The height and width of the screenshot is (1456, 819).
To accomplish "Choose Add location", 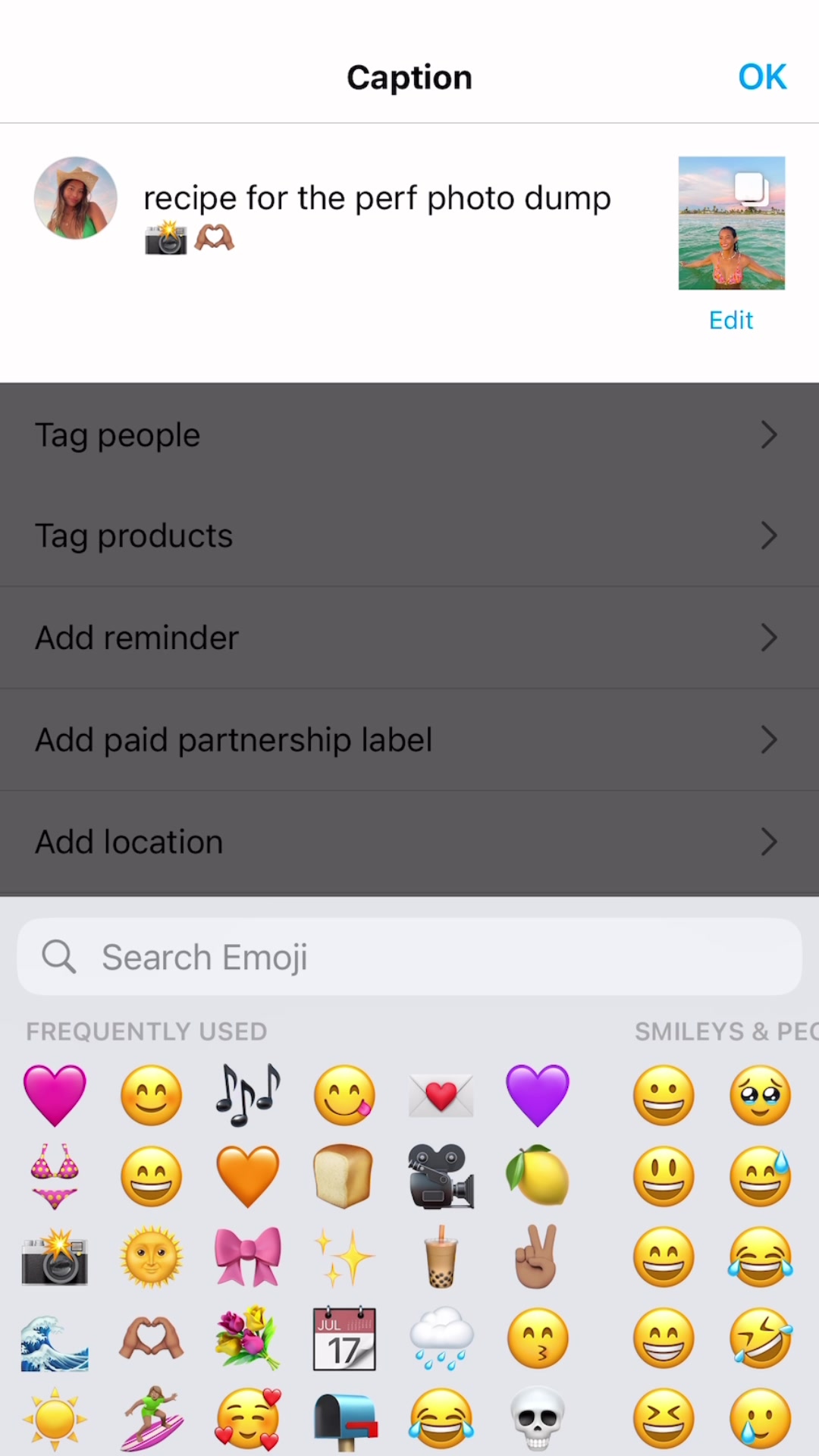I will [409, 843].
